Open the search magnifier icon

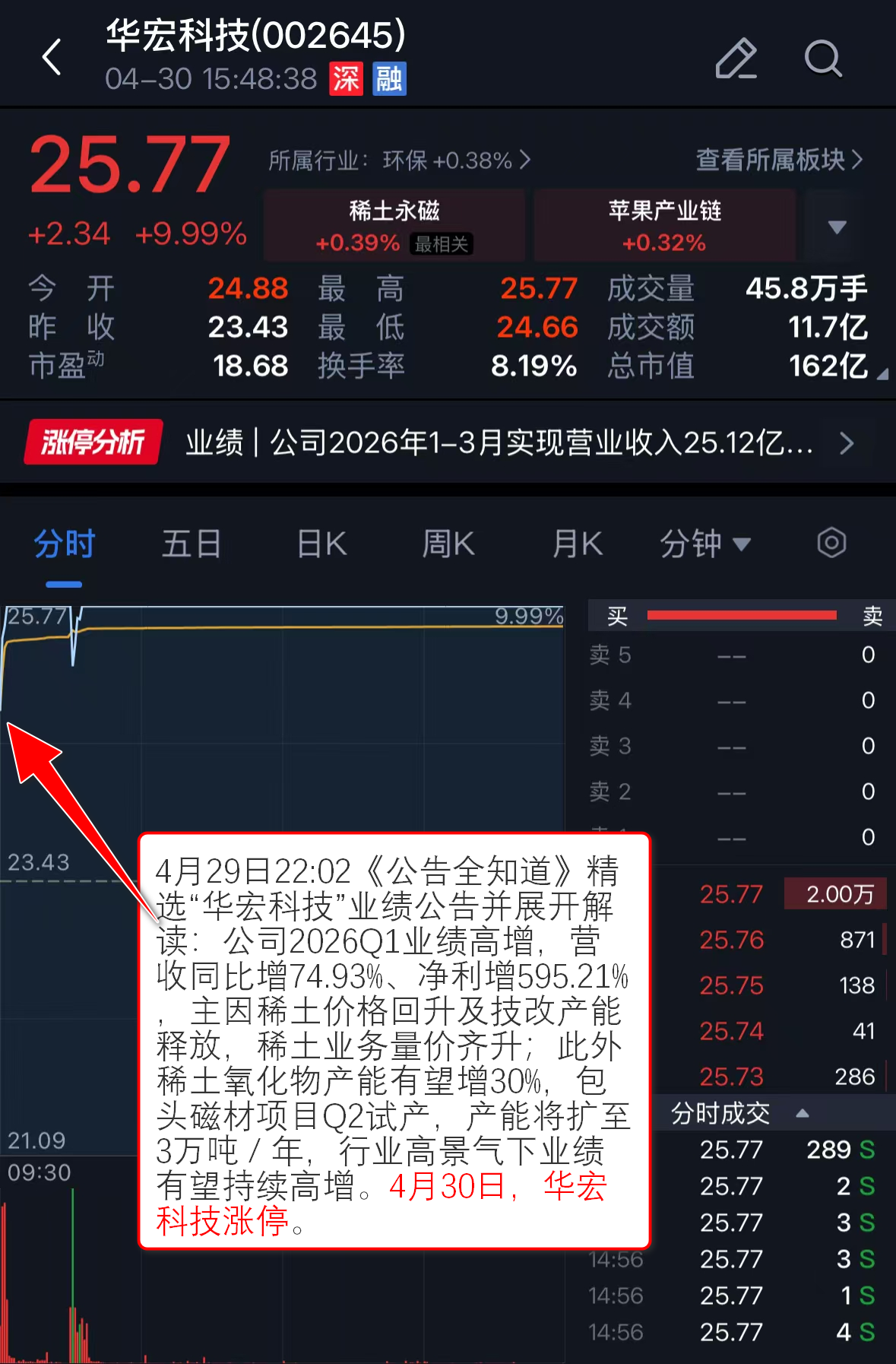(823, 59)
